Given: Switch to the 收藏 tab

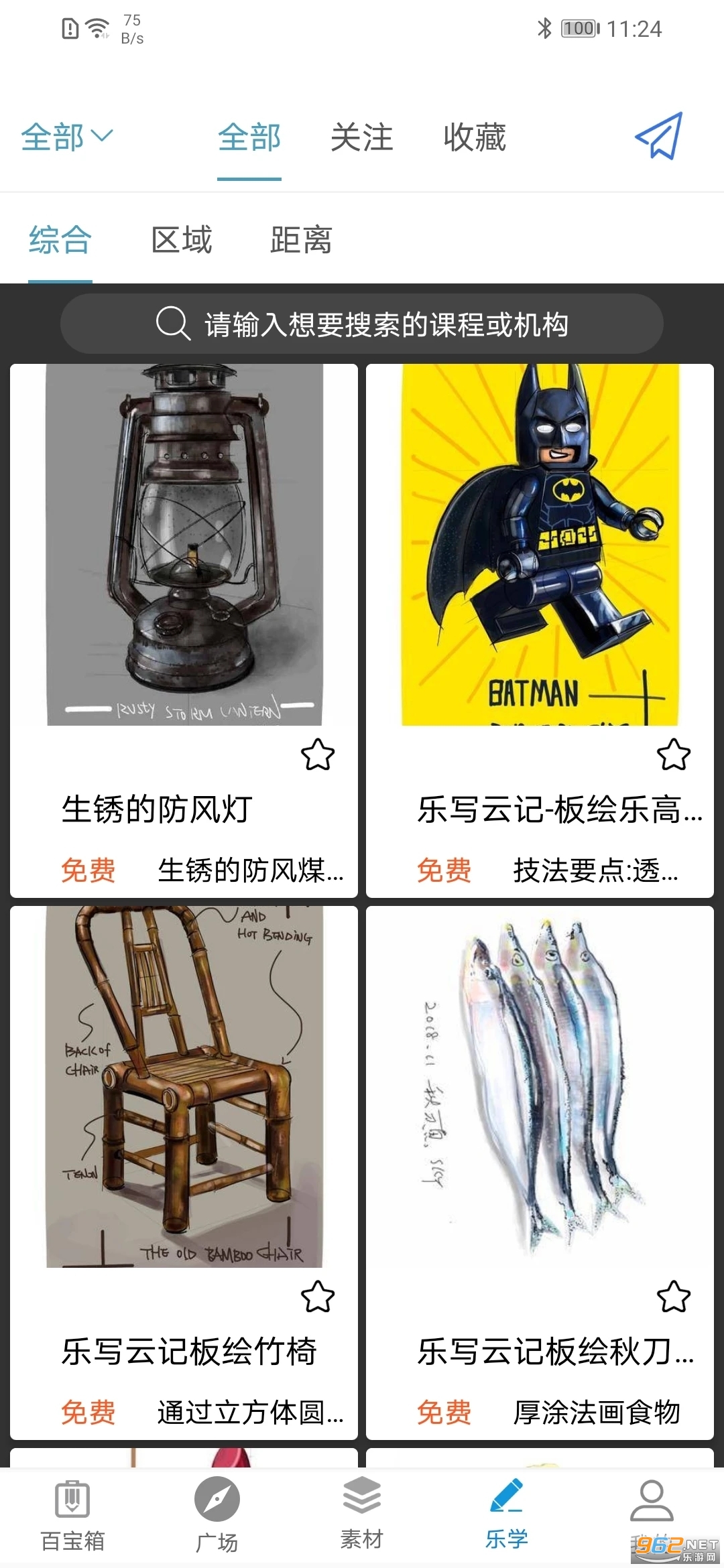Looking at the screenshot, I should [474, 137].
